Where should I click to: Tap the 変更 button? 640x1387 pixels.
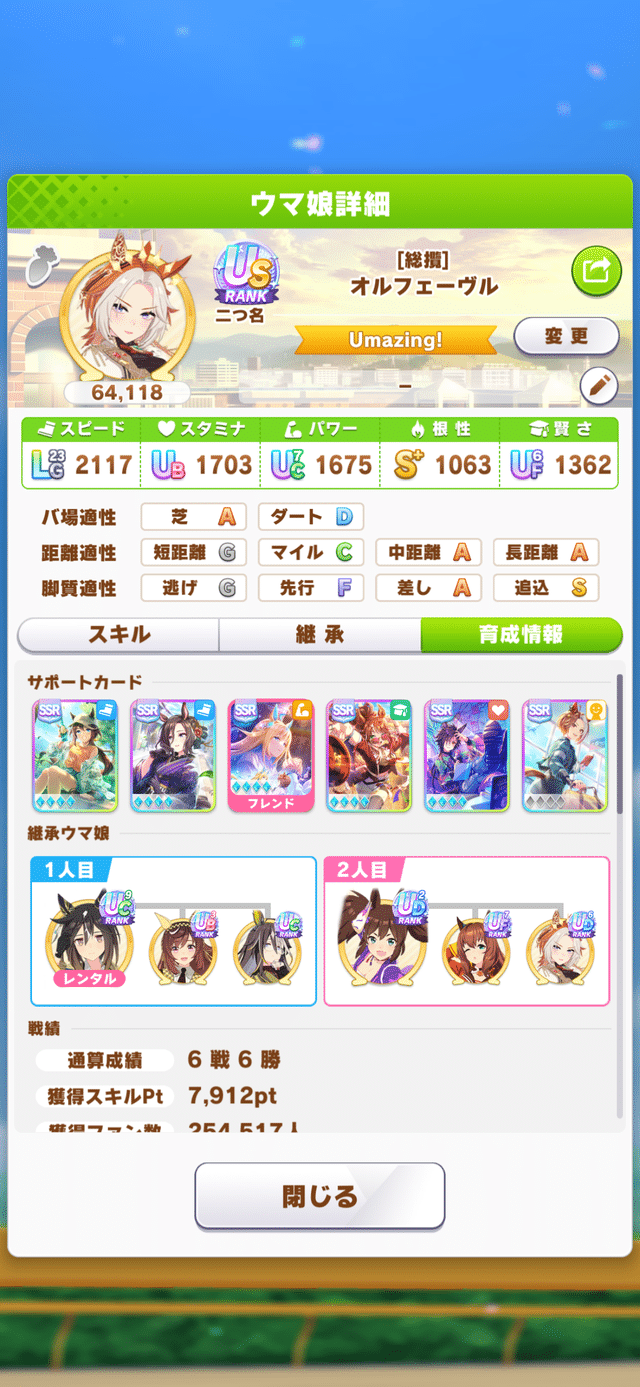coord(566,337)
